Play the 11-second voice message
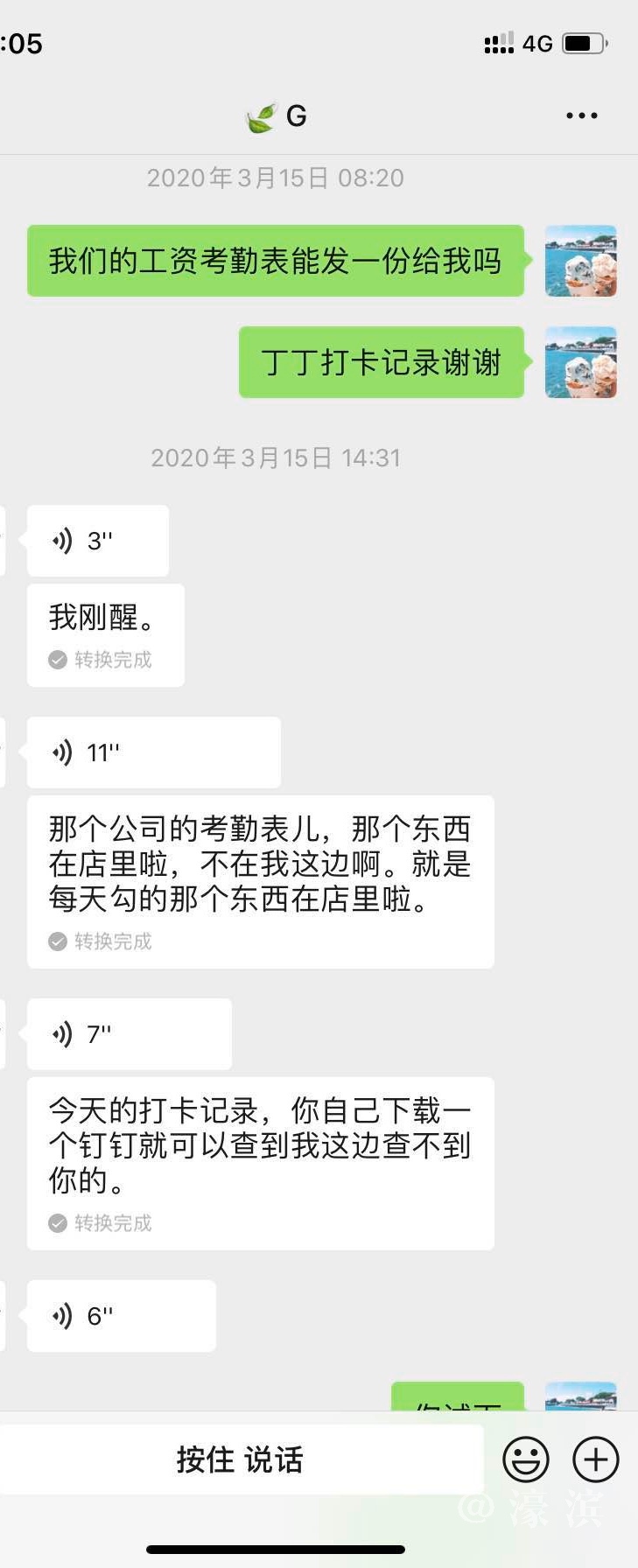Viewport: 638px width, 1568px height. click(x=153, y=752)
